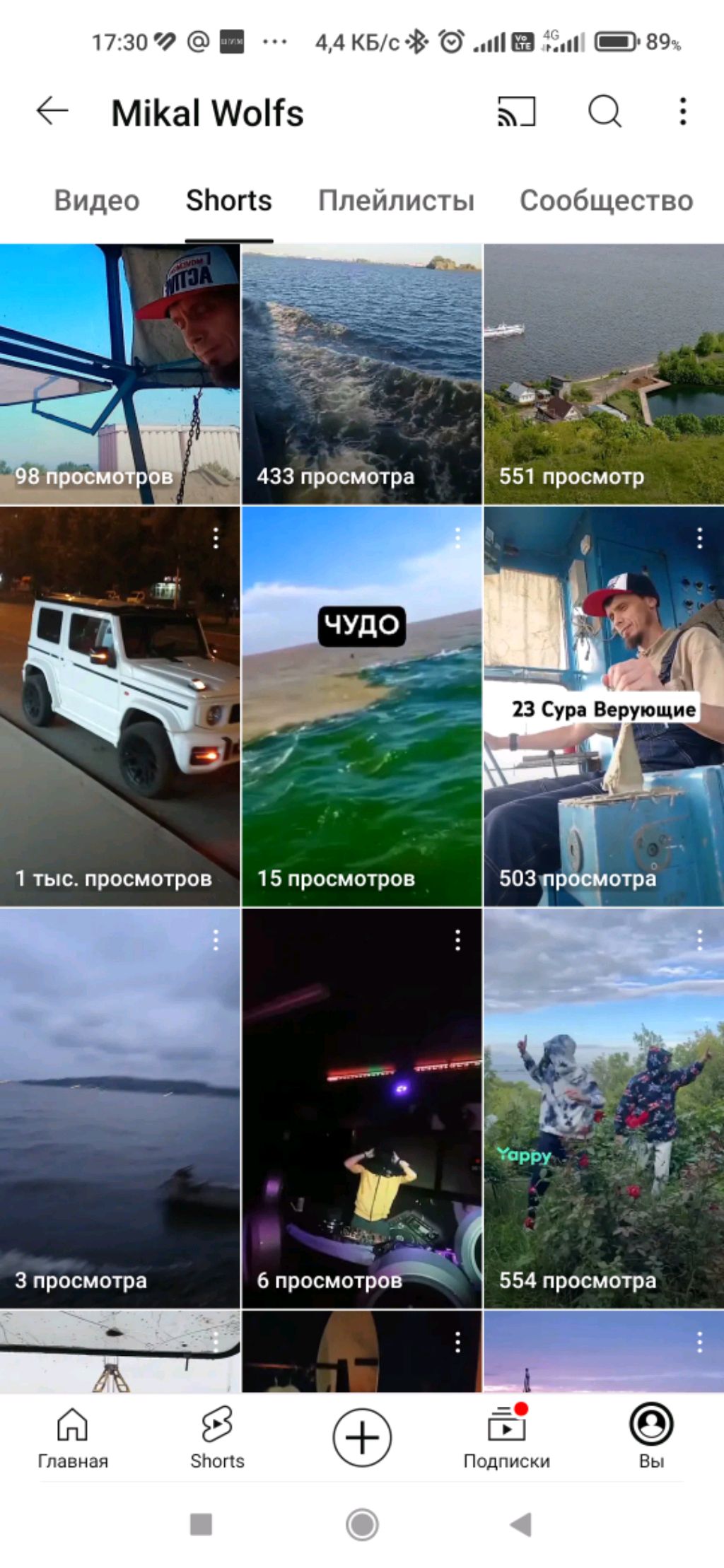Viewport: 724px width, 1568px height.
Task: Open the short with 98 просмотров
Action: [120, 375]
